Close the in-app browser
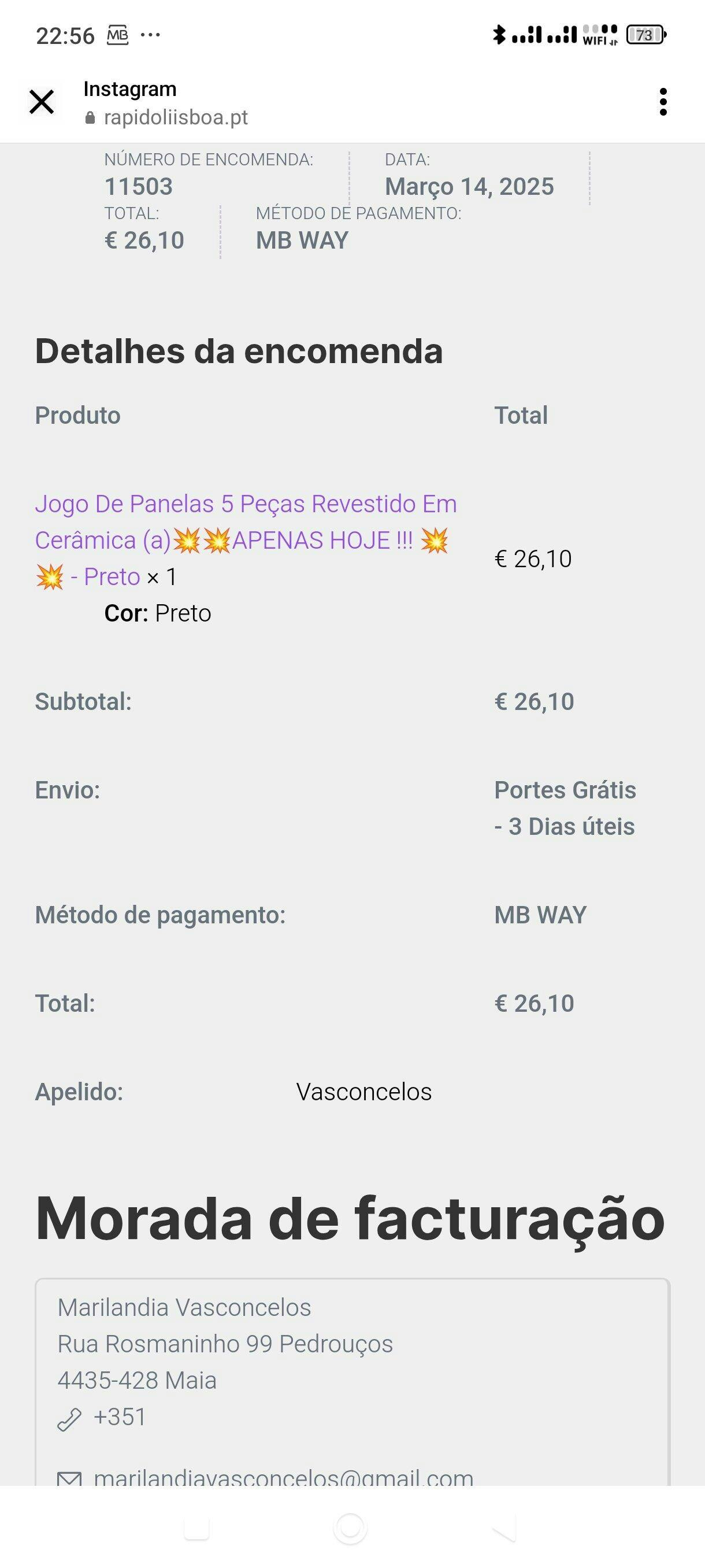Screen dimensions: 705x1568 pos(42,102)
